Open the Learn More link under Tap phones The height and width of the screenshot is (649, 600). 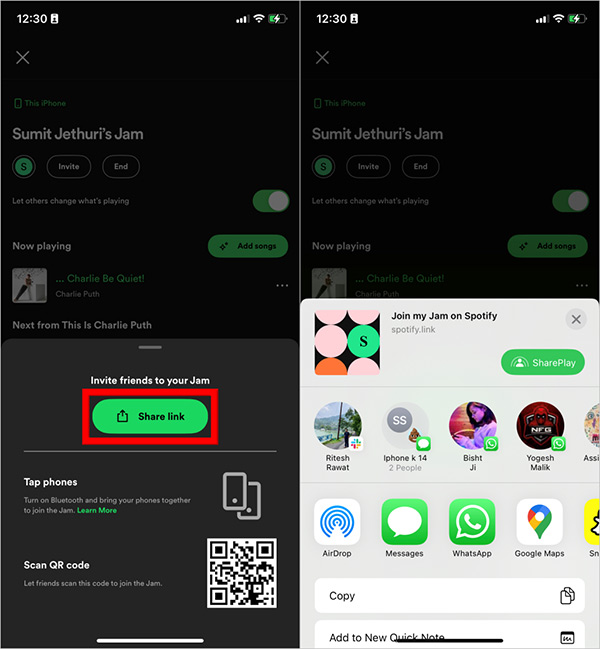(x=97, y=510)
